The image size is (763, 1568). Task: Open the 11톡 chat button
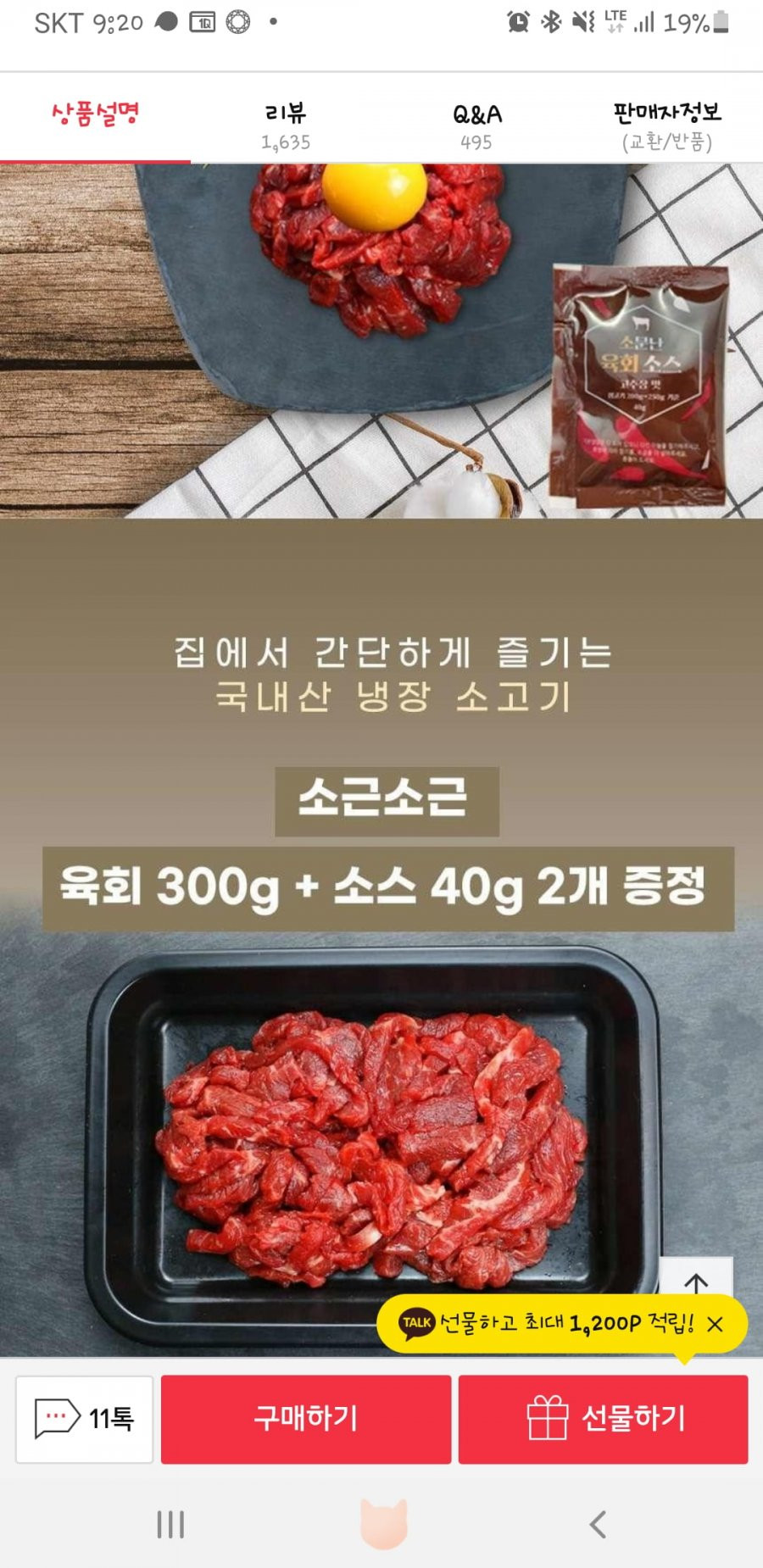point(84,1419)
